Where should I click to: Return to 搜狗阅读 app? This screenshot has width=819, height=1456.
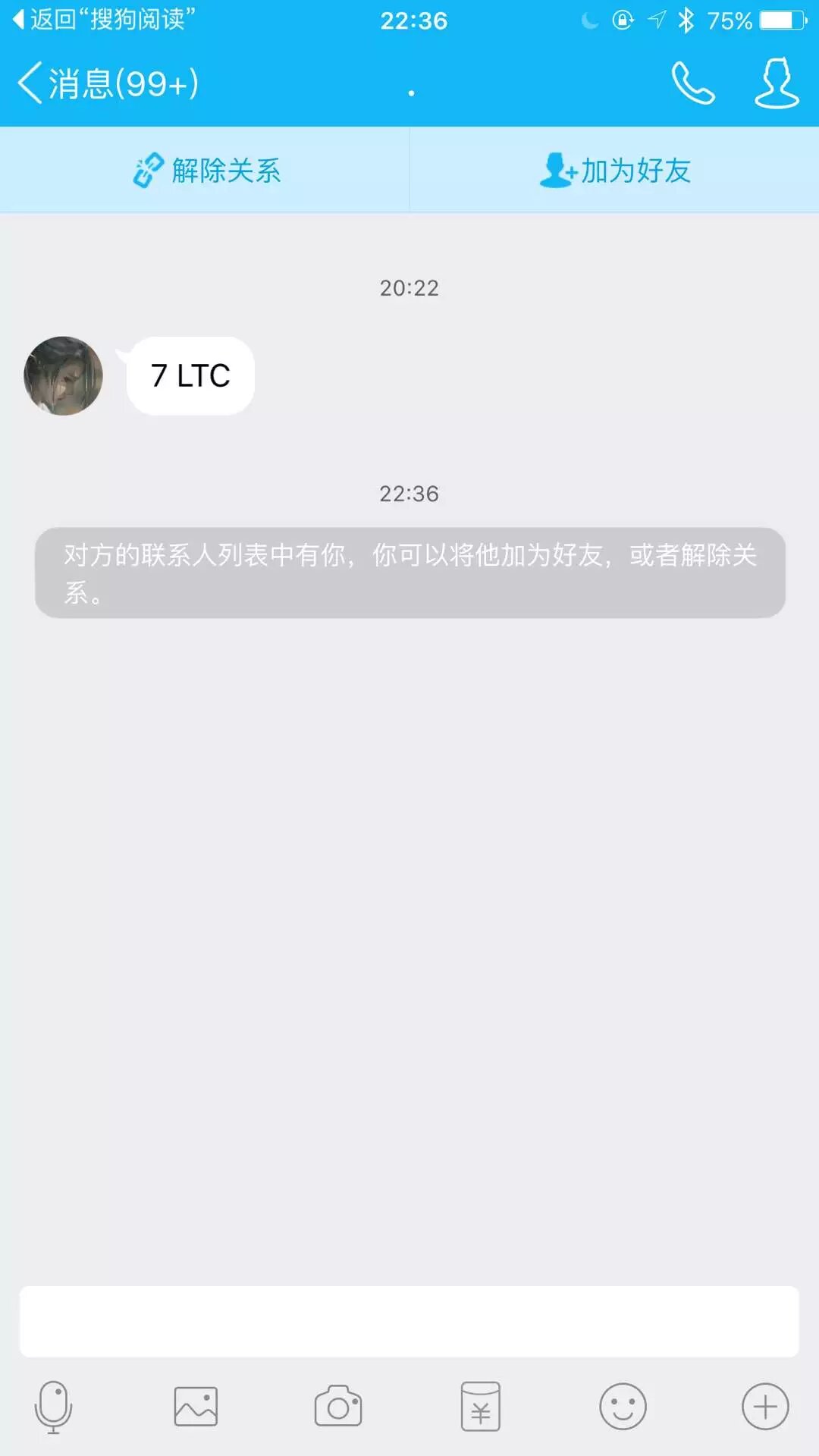(105, 20)
